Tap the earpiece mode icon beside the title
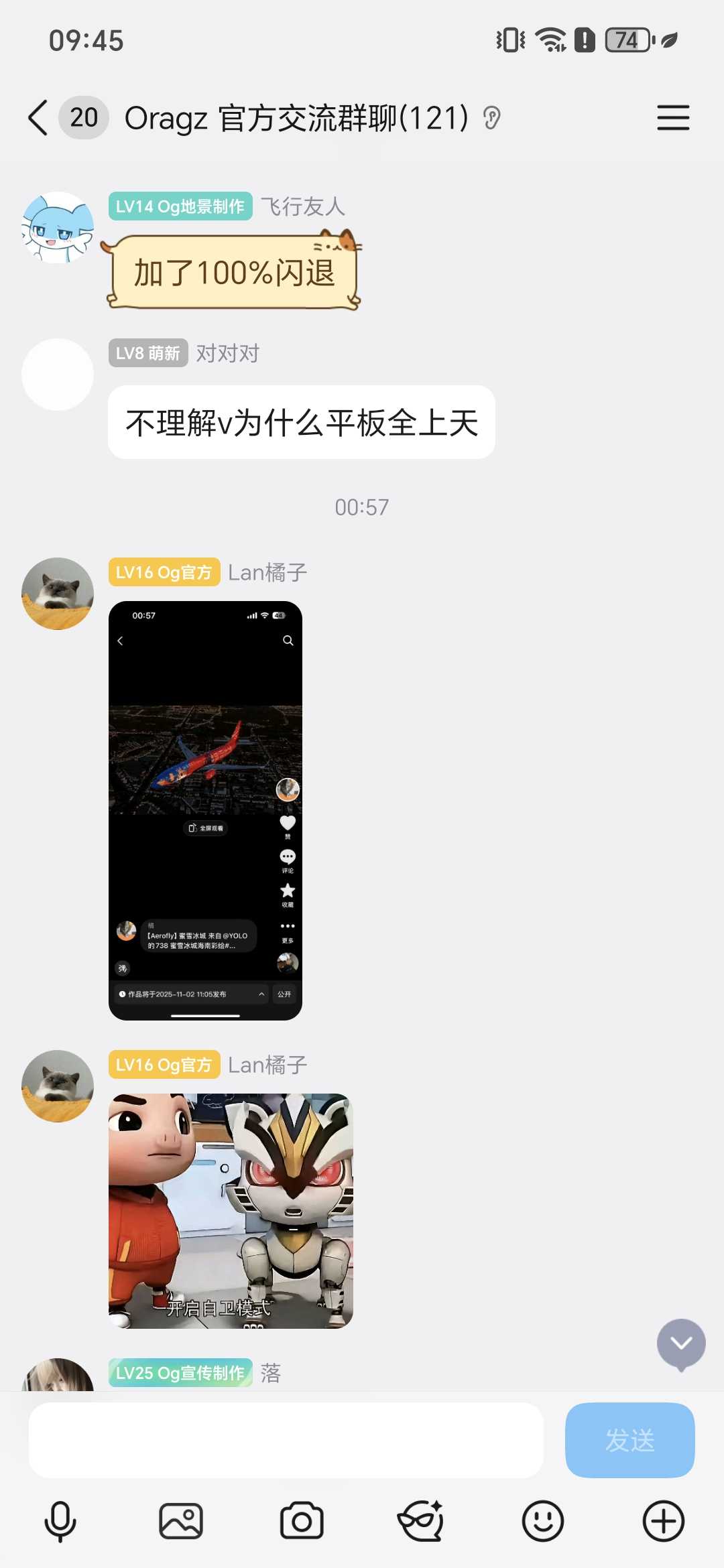Screen dimensions: 724x1568 [492, 119]
